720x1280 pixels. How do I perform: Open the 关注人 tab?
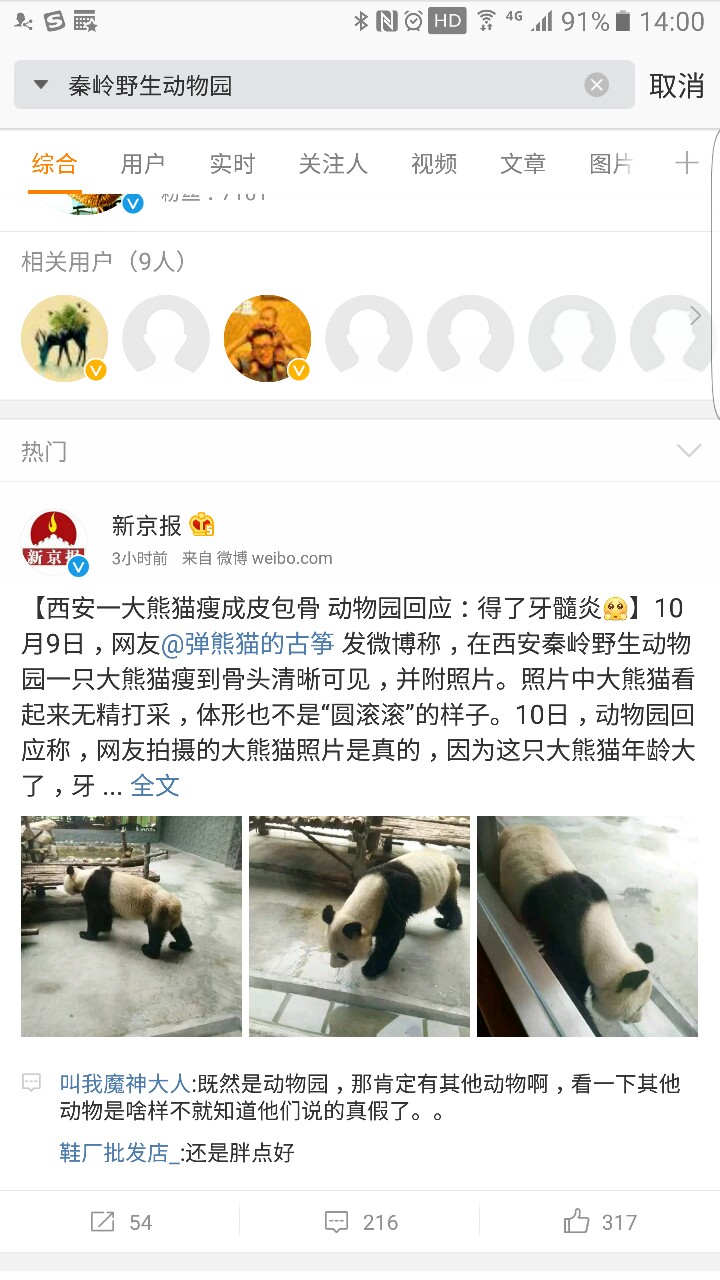point(332,164)
